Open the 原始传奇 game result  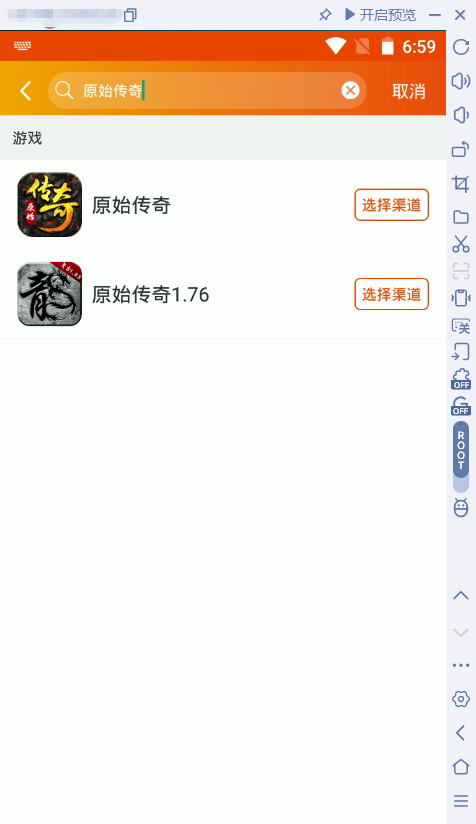pyautogui.click(x=223, y=204)
